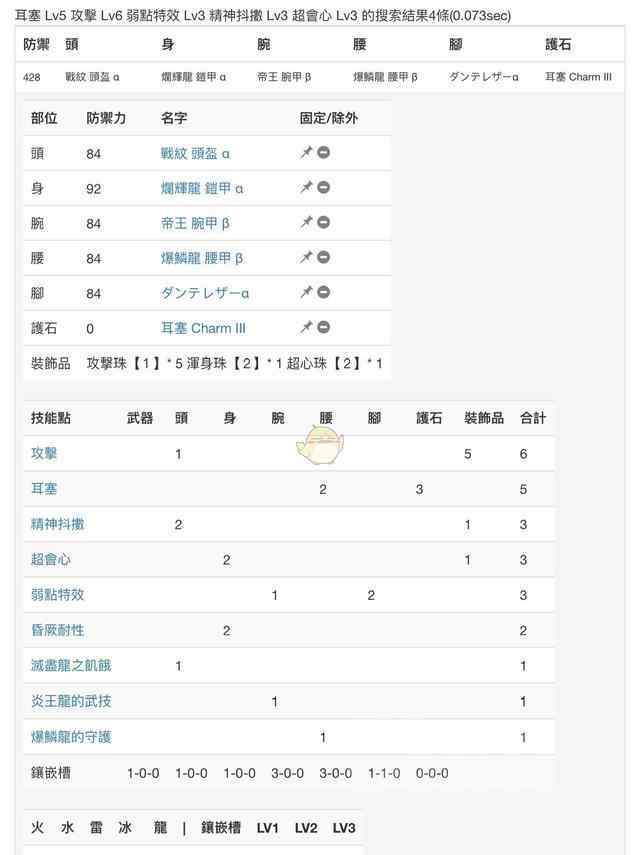Open the 滅盡龍之飢餓 skill link

[70, 665]
